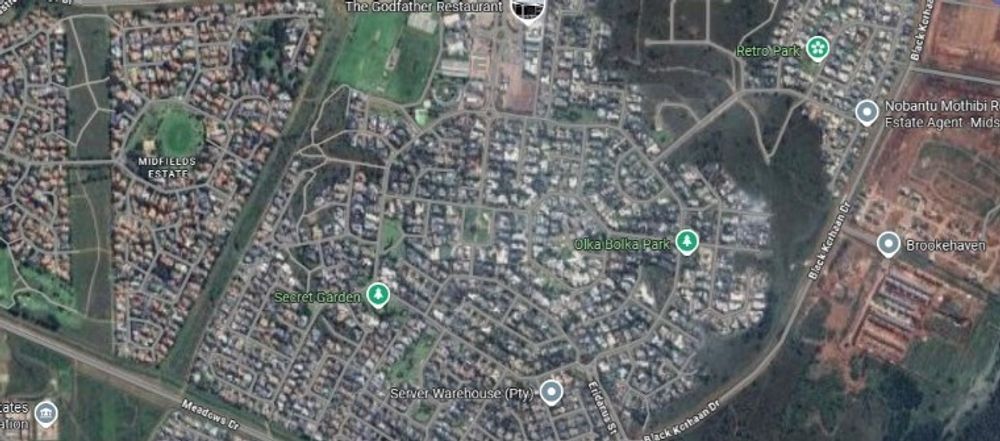The width and height of the screenshot is (1000, 441).
Task: Open the Nobantu Mothibi Estate Agent pin
Action: click(867, 112)
